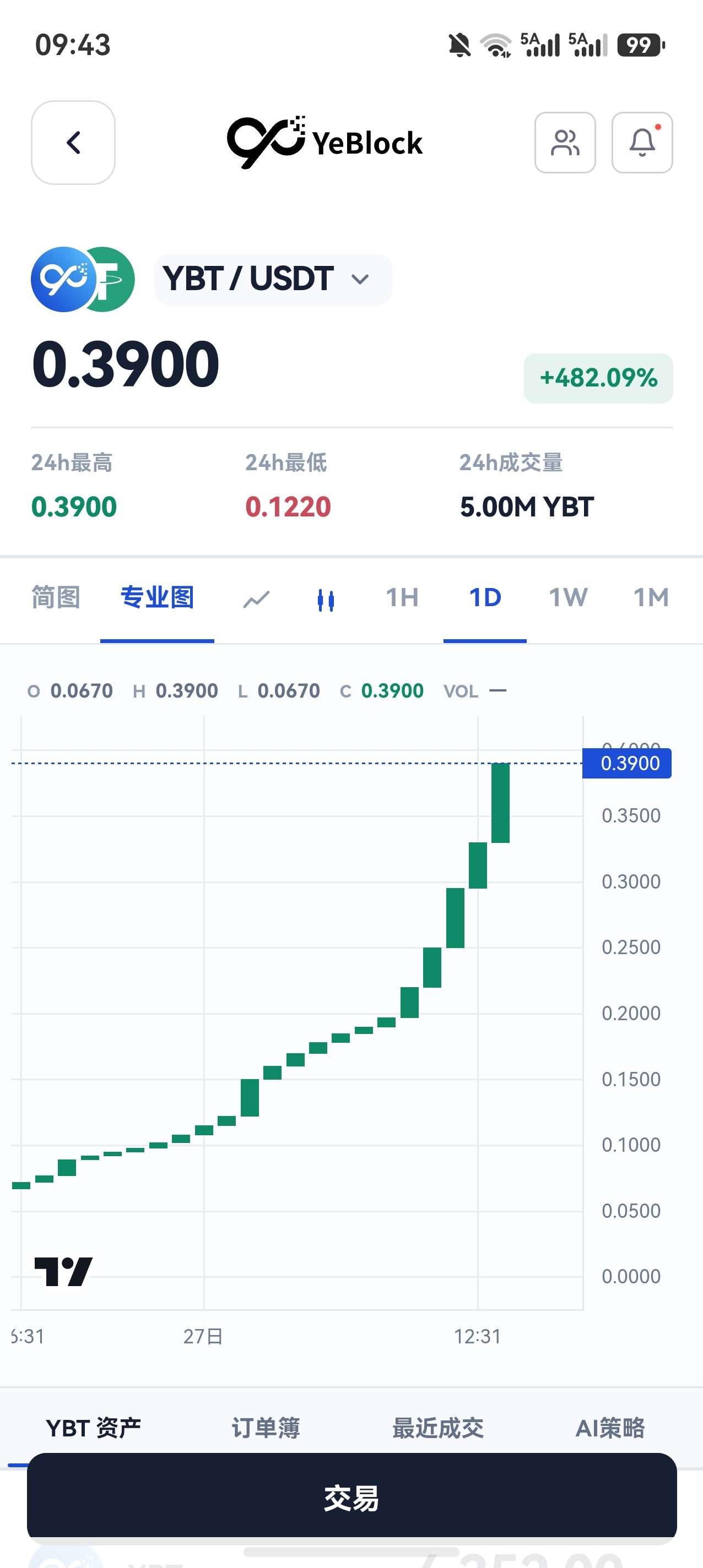
Task: Select the 1D timeframe
Action: [485, 597]
